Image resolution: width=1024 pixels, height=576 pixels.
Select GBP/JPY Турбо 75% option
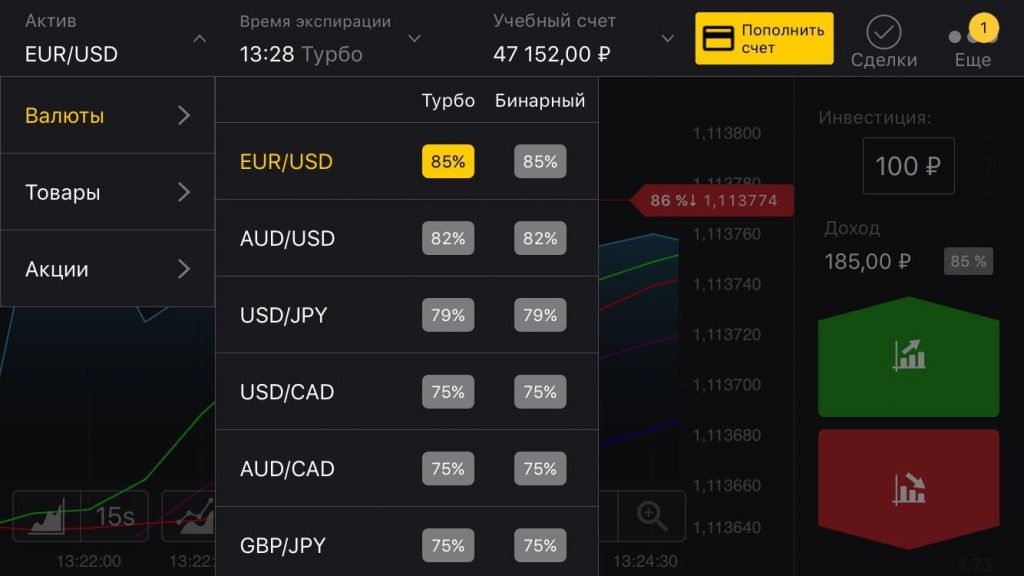[448, 546]
